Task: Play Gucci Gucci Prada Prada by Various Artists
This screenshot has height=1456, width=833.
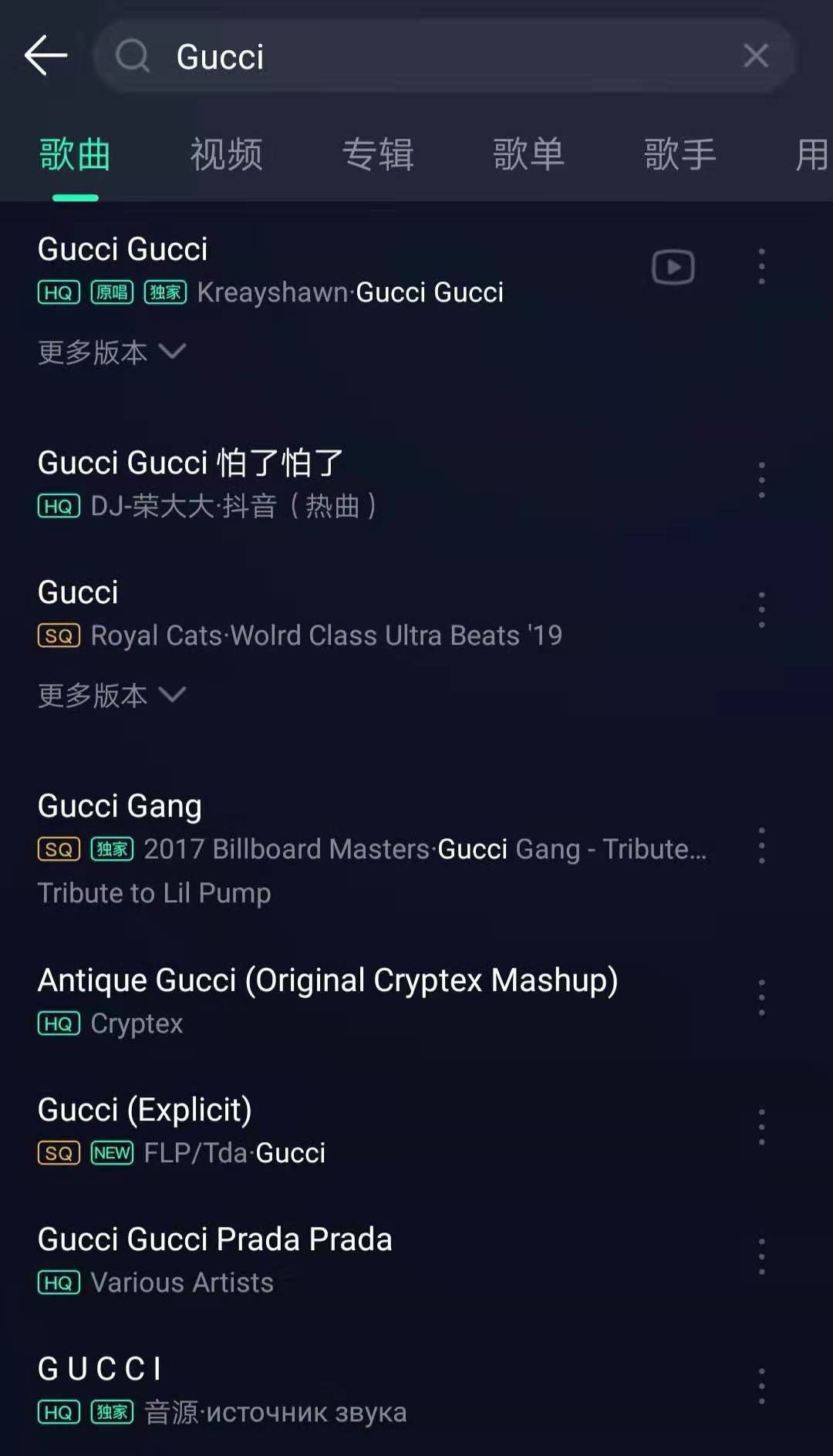Action: [386, 1260]
